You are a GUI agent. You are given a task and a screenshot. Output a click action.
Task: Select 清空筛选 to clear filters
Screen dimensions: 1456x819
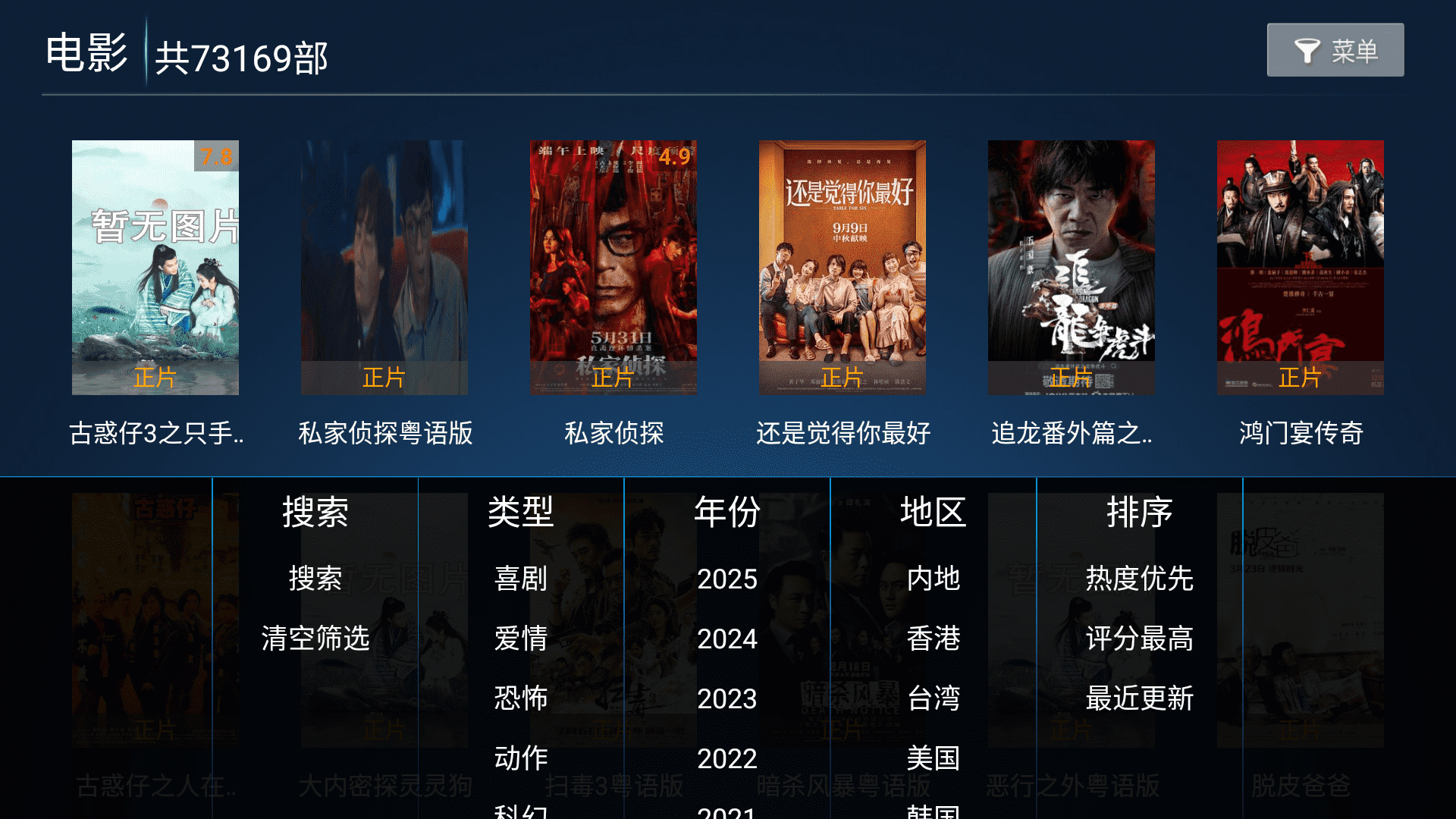pos(315,639)
